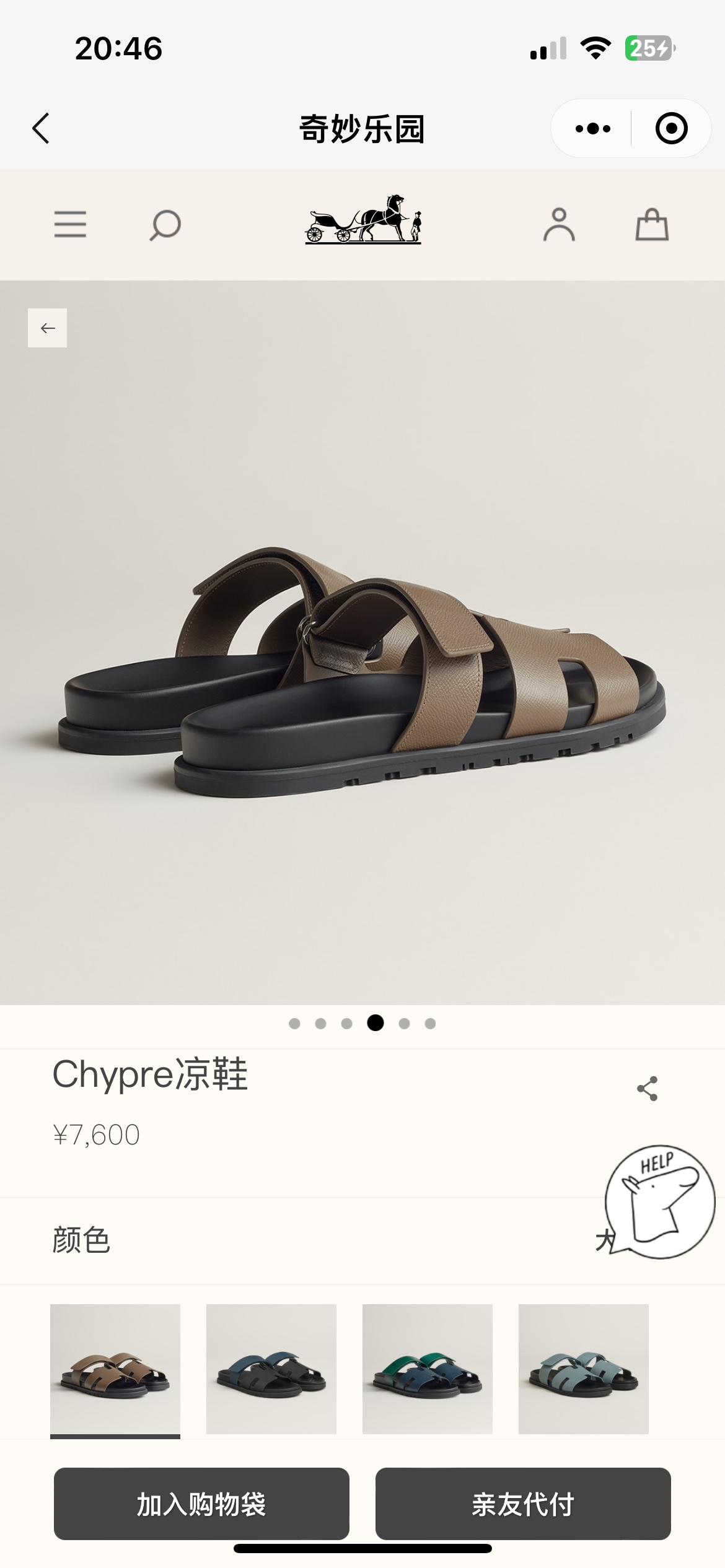Tap 加入购物袋 to add to bag
Viewport: 725px width, 1568px height.
(x=201, y=1504)
